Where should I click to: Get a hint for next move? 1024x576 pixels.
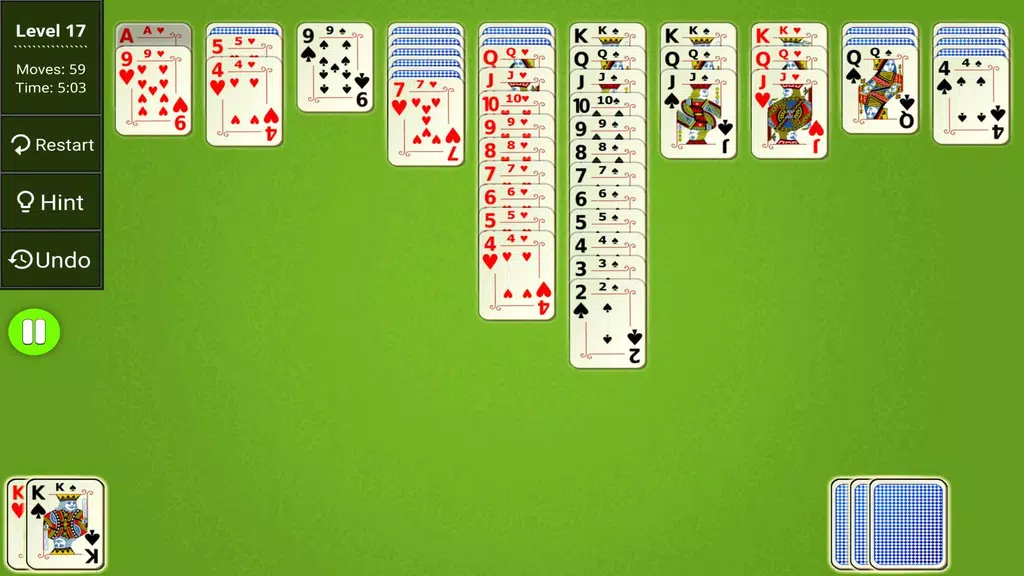[x=52, y=203]
